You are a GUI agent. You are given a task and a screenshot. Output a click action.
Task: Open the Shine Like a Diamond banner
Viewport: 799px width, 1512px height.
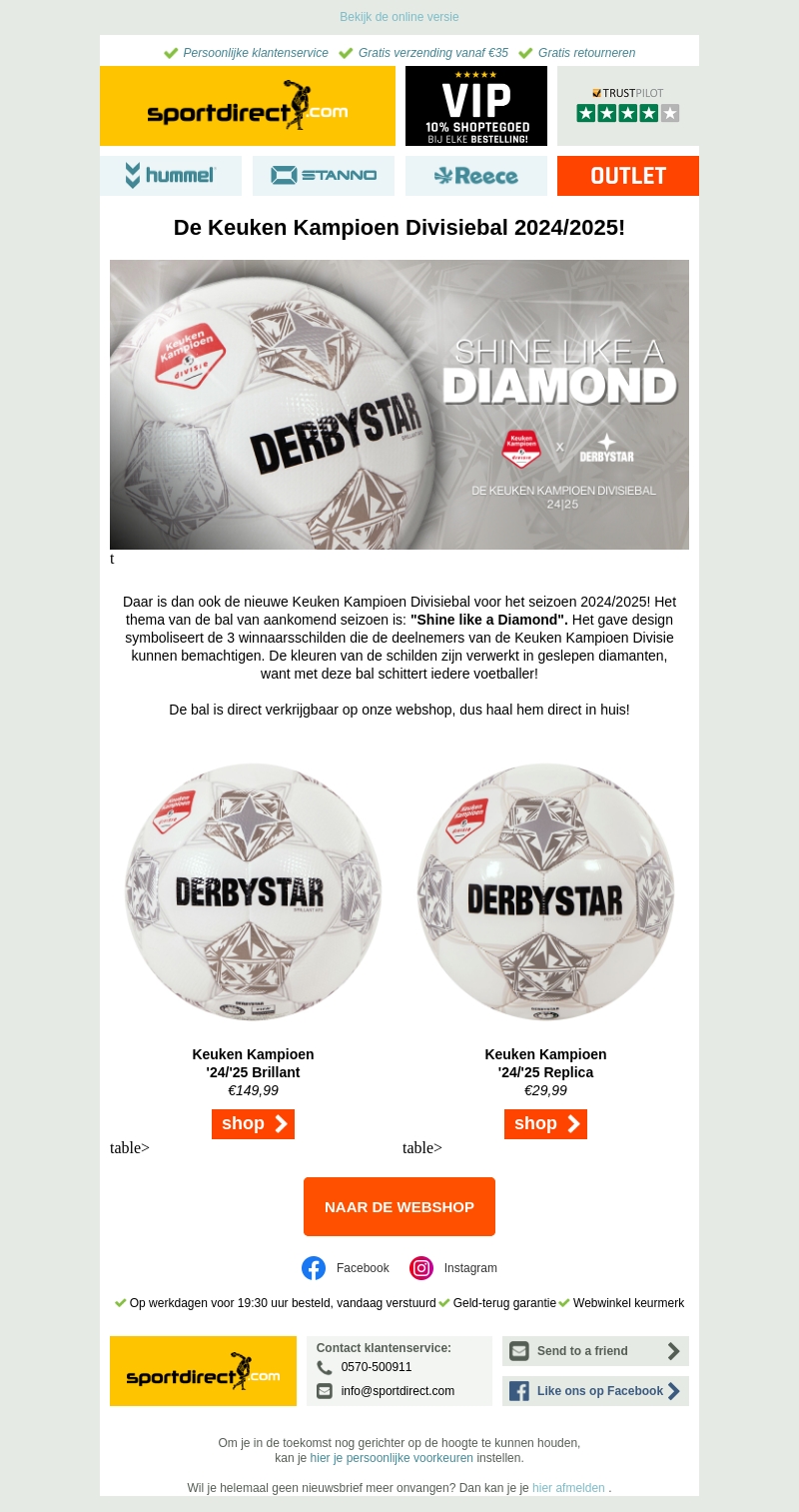point(399,405)
